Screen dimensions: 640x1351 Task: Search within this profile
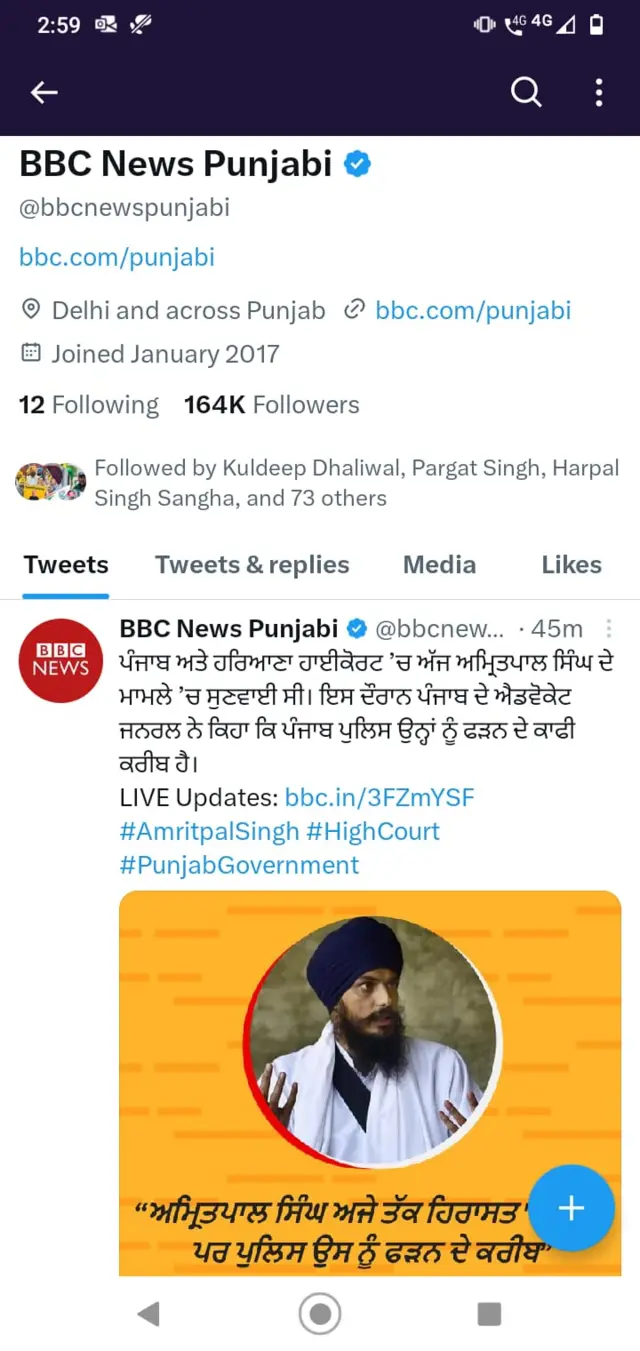point(526,93)
